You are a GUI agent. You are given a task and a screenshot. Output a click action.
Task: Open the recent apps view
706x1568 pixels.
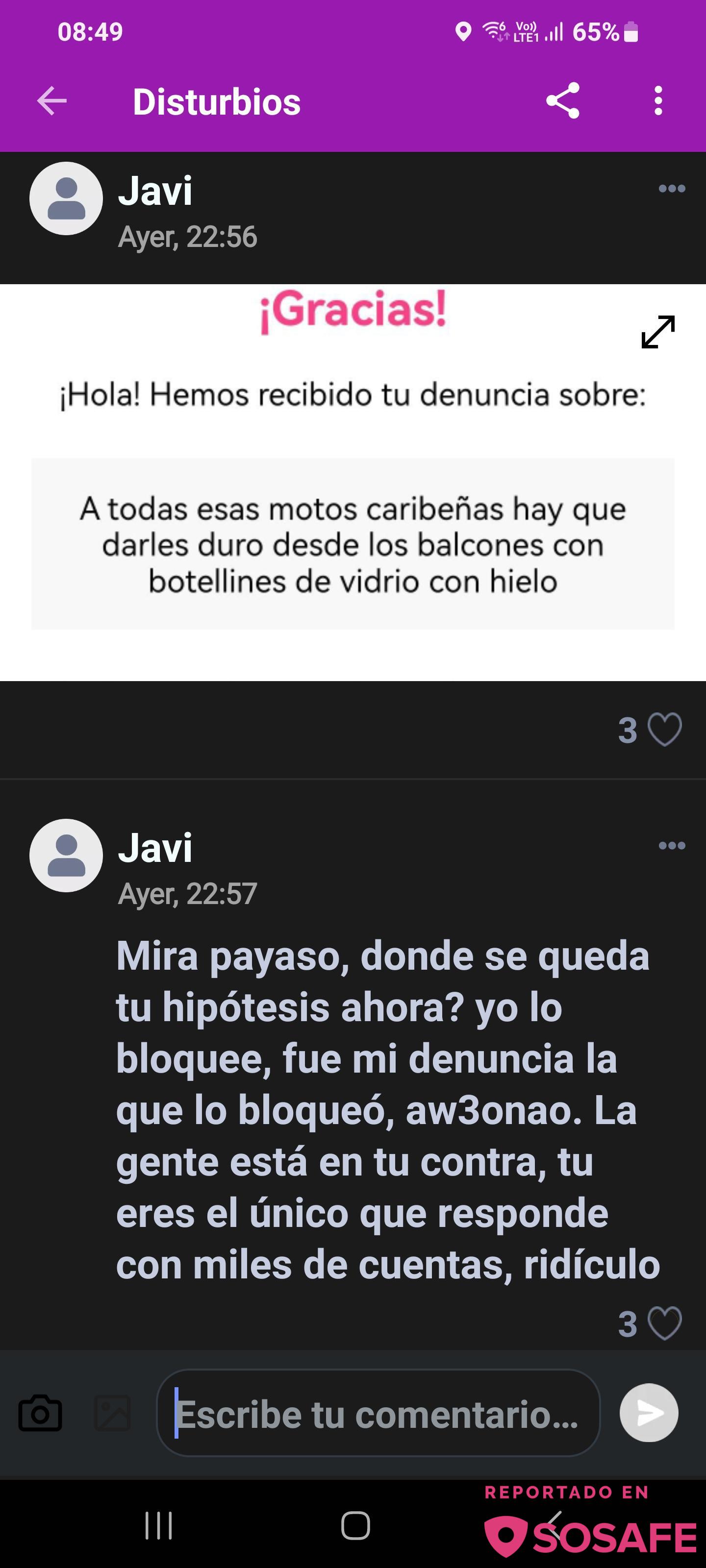158,1525
